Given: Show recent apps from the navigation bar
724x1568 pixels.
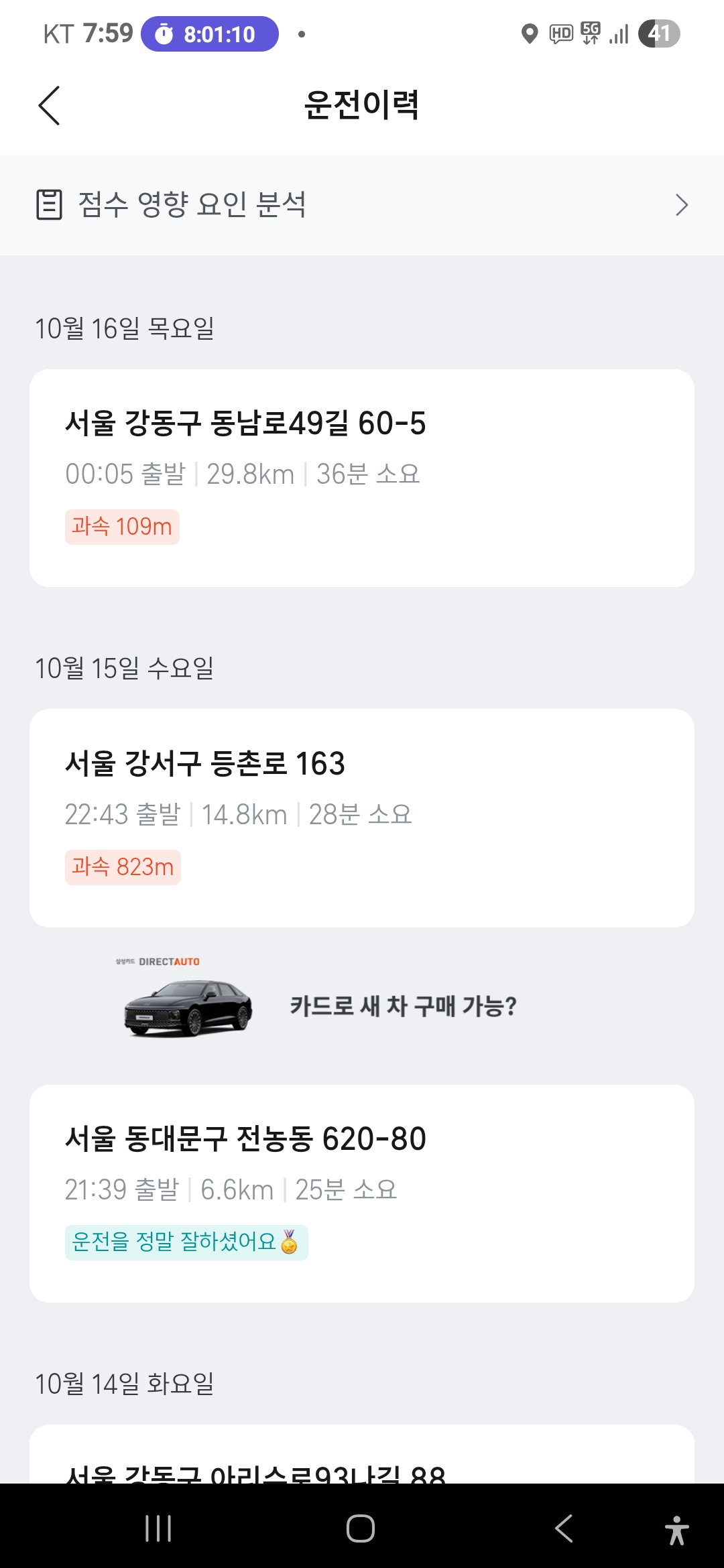Looking at the screenshot, I should coord(158,1528).
